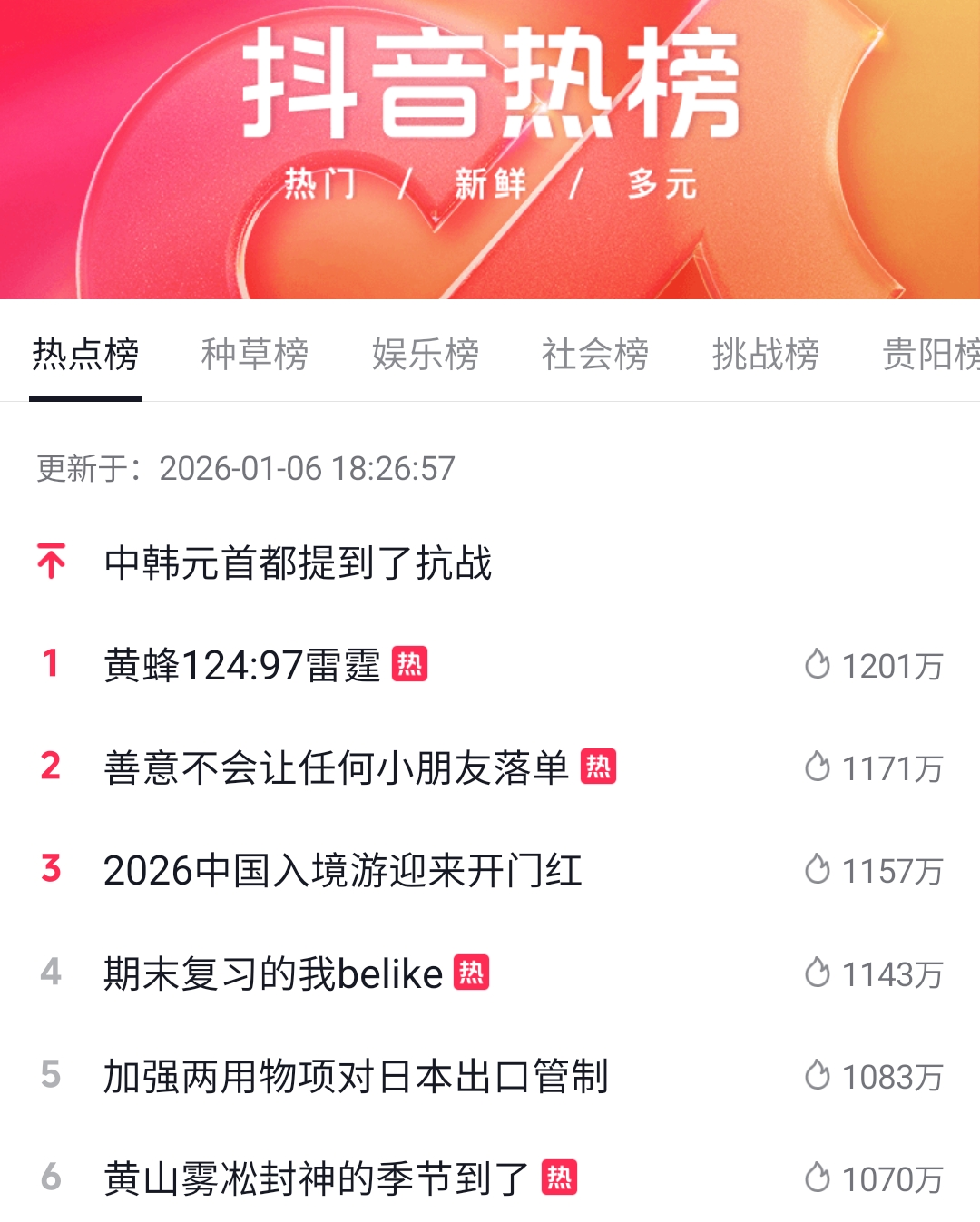Open topic 加强两用物项对日本出口管制

(x=356, y=1077)
